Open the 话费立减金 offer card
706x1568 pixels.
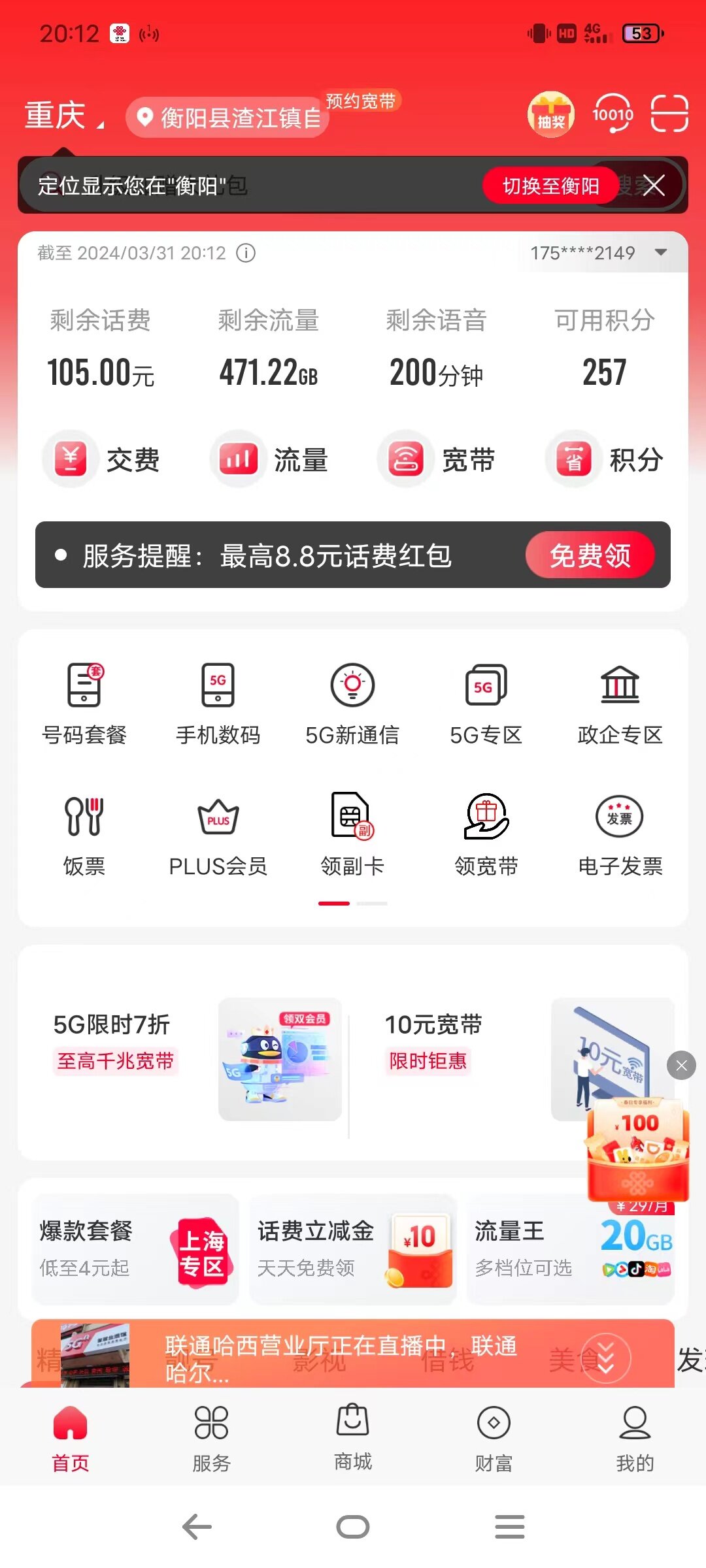coord(353,1249)
